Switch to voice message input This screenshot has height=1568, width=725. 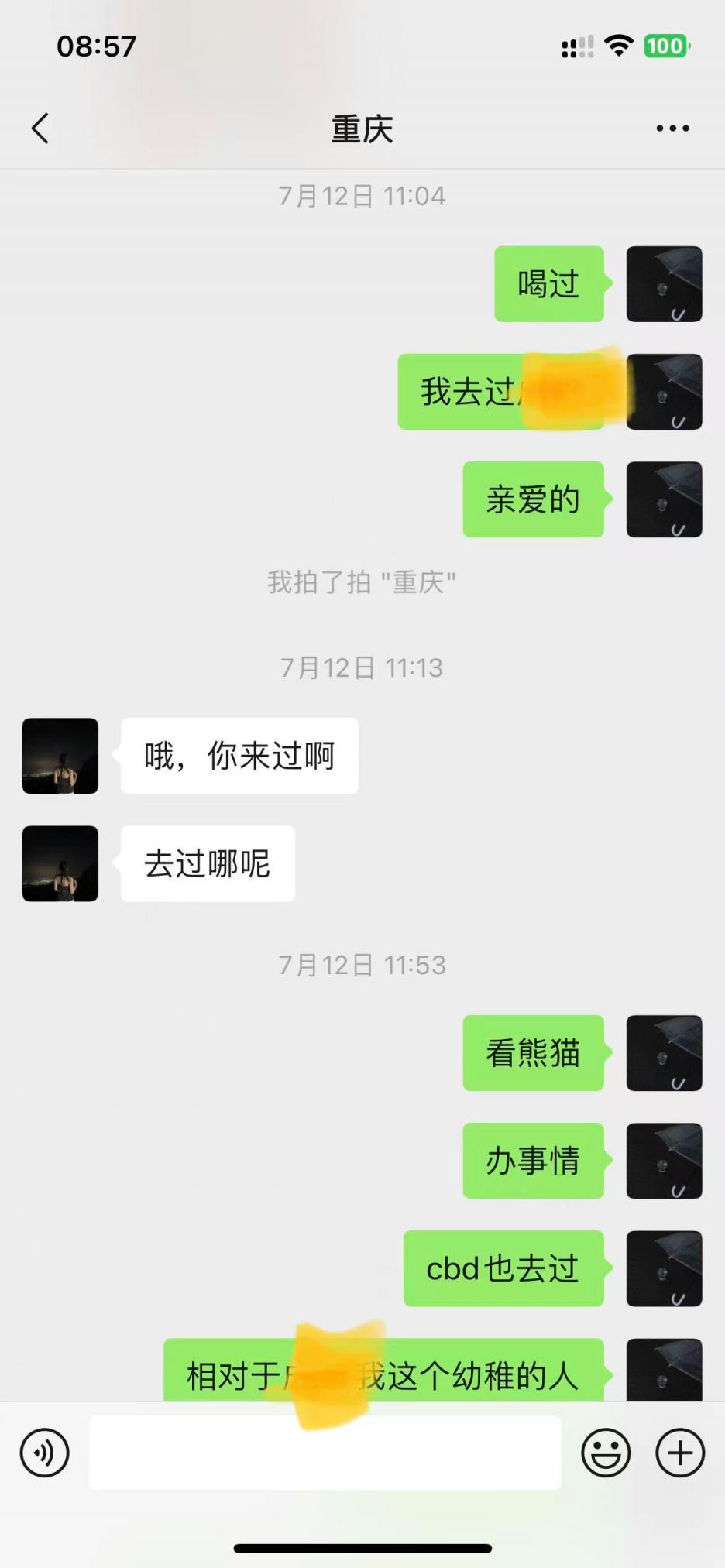click(x=45, y=1453)
